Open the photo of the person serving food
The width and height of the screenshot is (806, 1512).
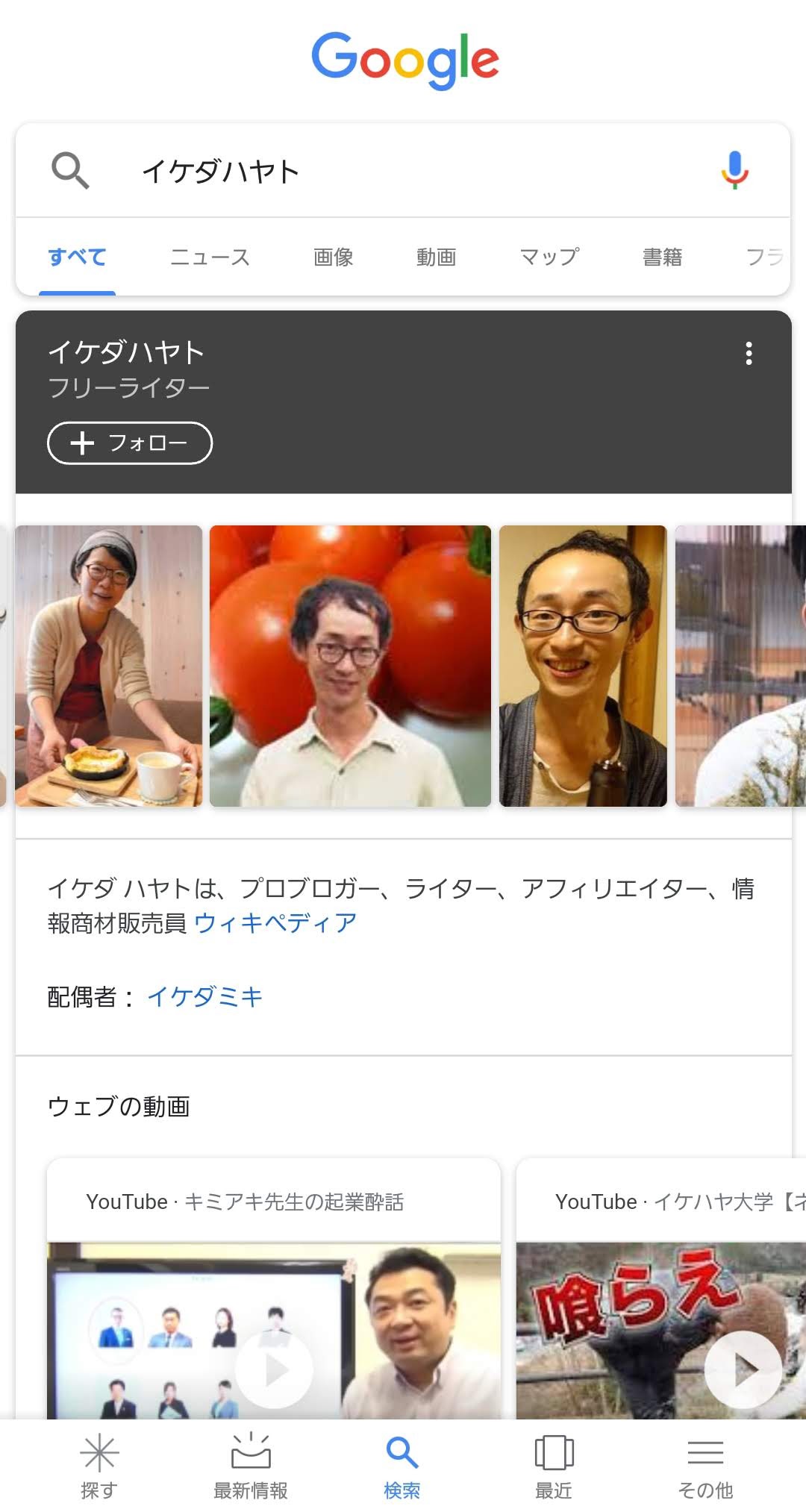[109, 666]
